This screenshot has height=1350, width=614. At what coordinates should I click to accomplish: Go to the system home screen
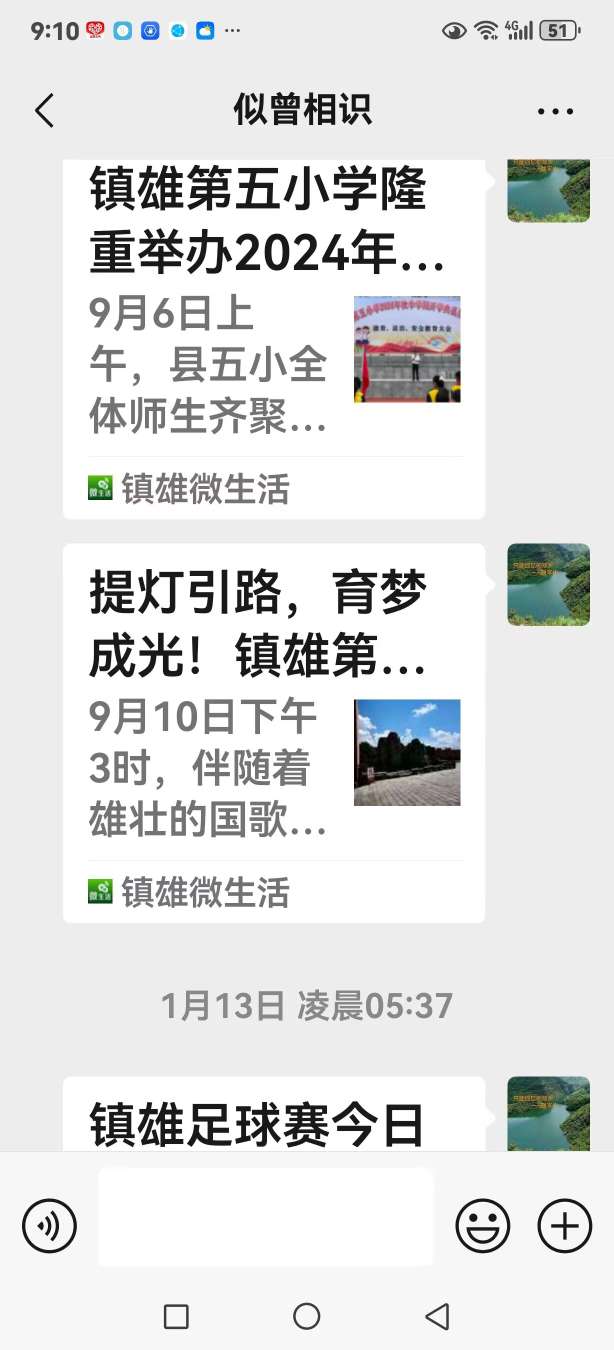[307, 1317]
